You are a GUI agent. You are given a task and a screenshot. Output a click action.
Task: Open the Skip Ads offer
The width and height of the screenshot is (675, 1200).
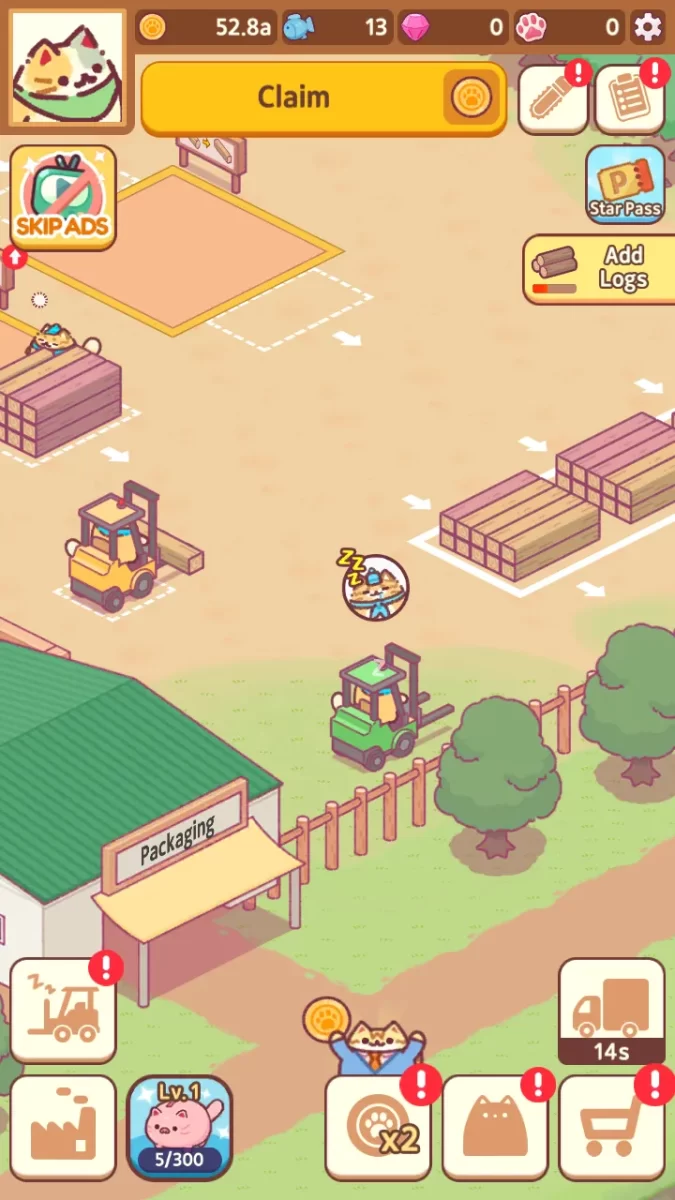point(63,199)
